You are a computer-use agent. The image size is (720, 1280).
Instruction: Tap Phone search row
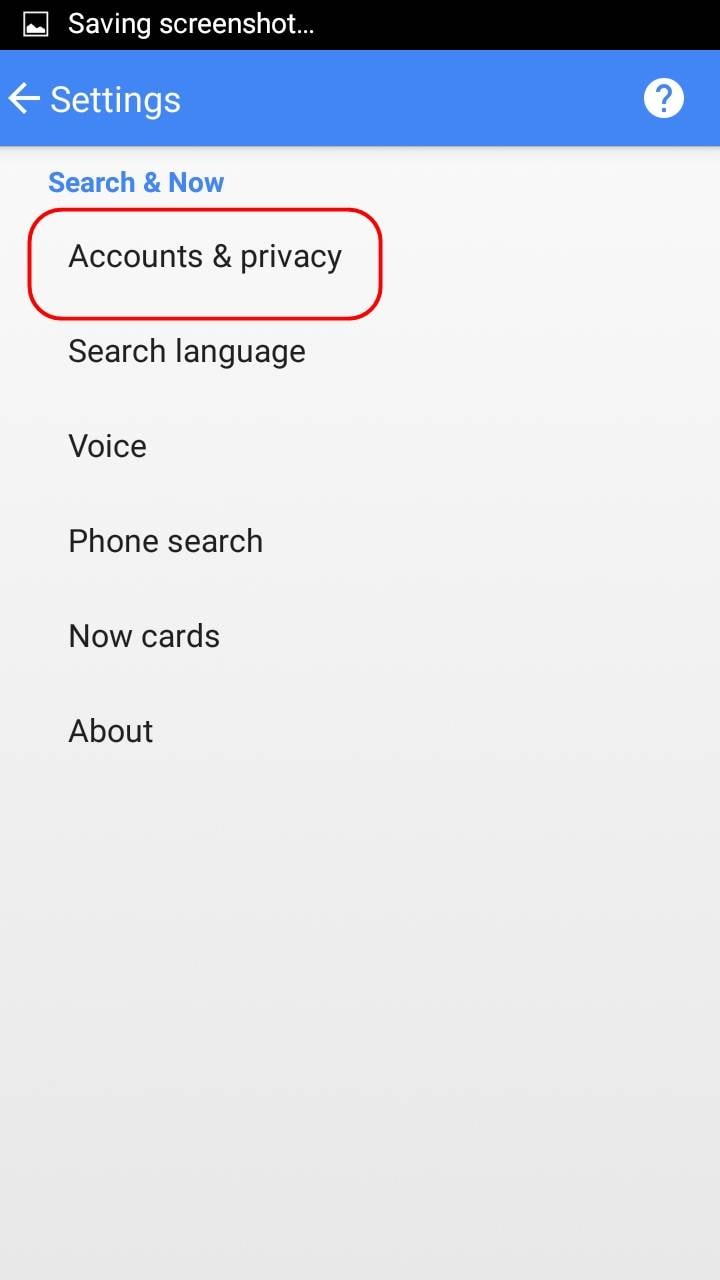166,541
